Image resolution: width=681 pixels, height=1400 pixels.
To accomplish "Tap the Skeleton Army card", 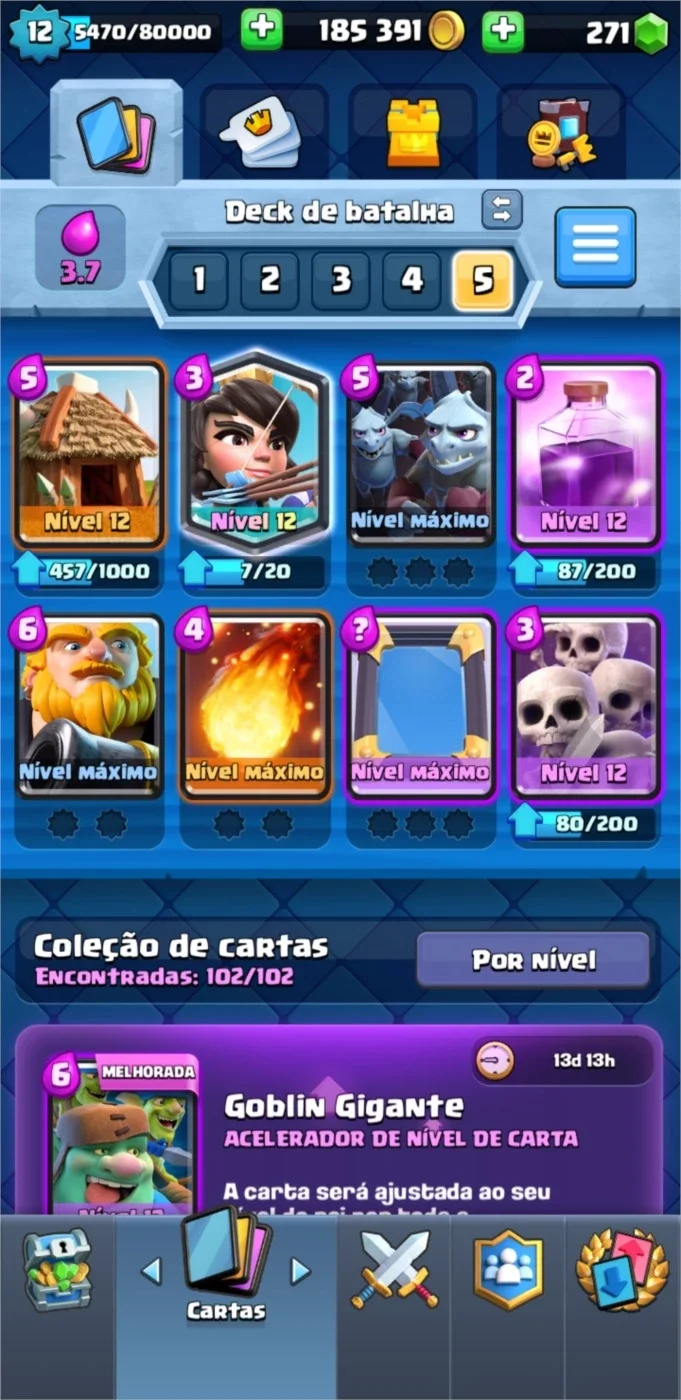I will (586, 705).
